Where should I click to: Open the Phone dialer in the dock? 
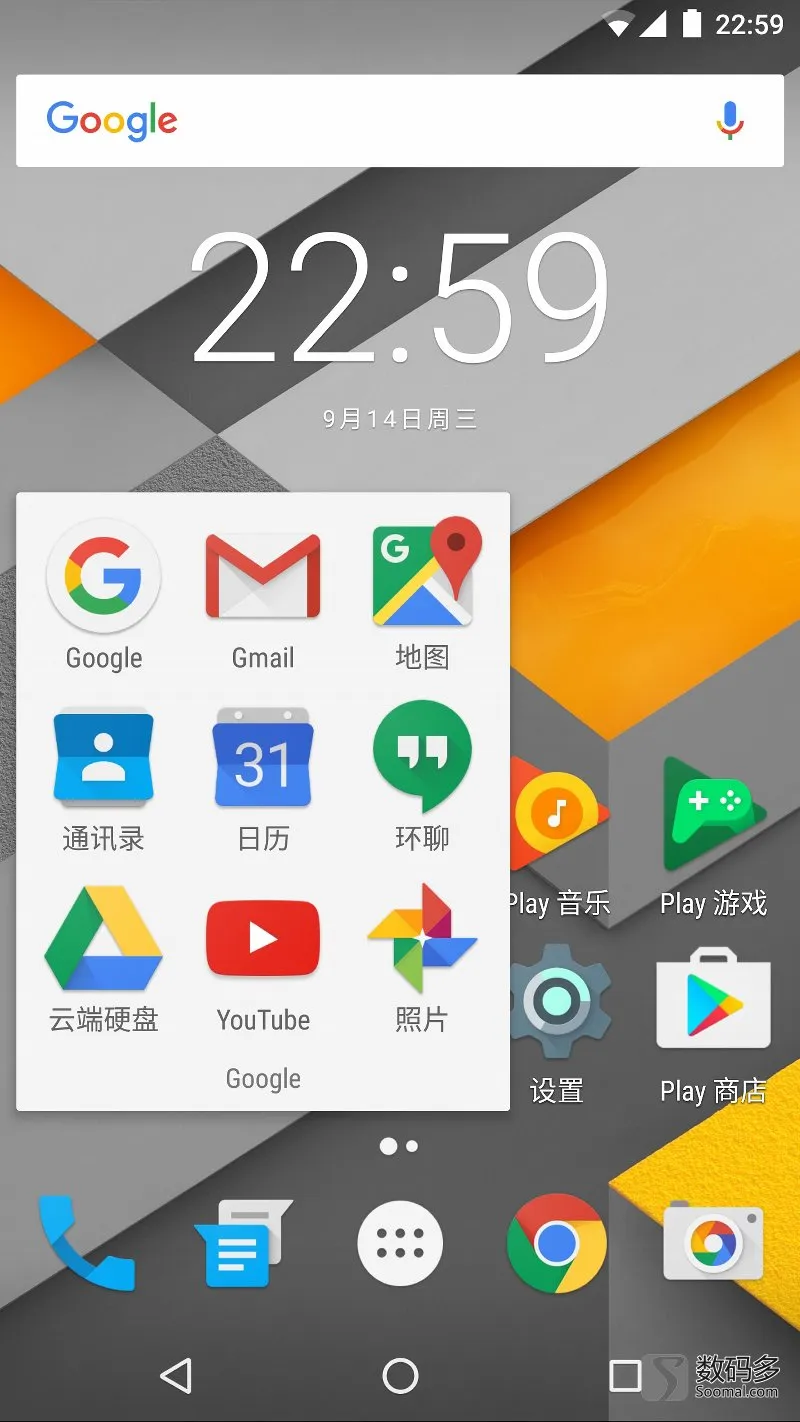coord(85,1243)
